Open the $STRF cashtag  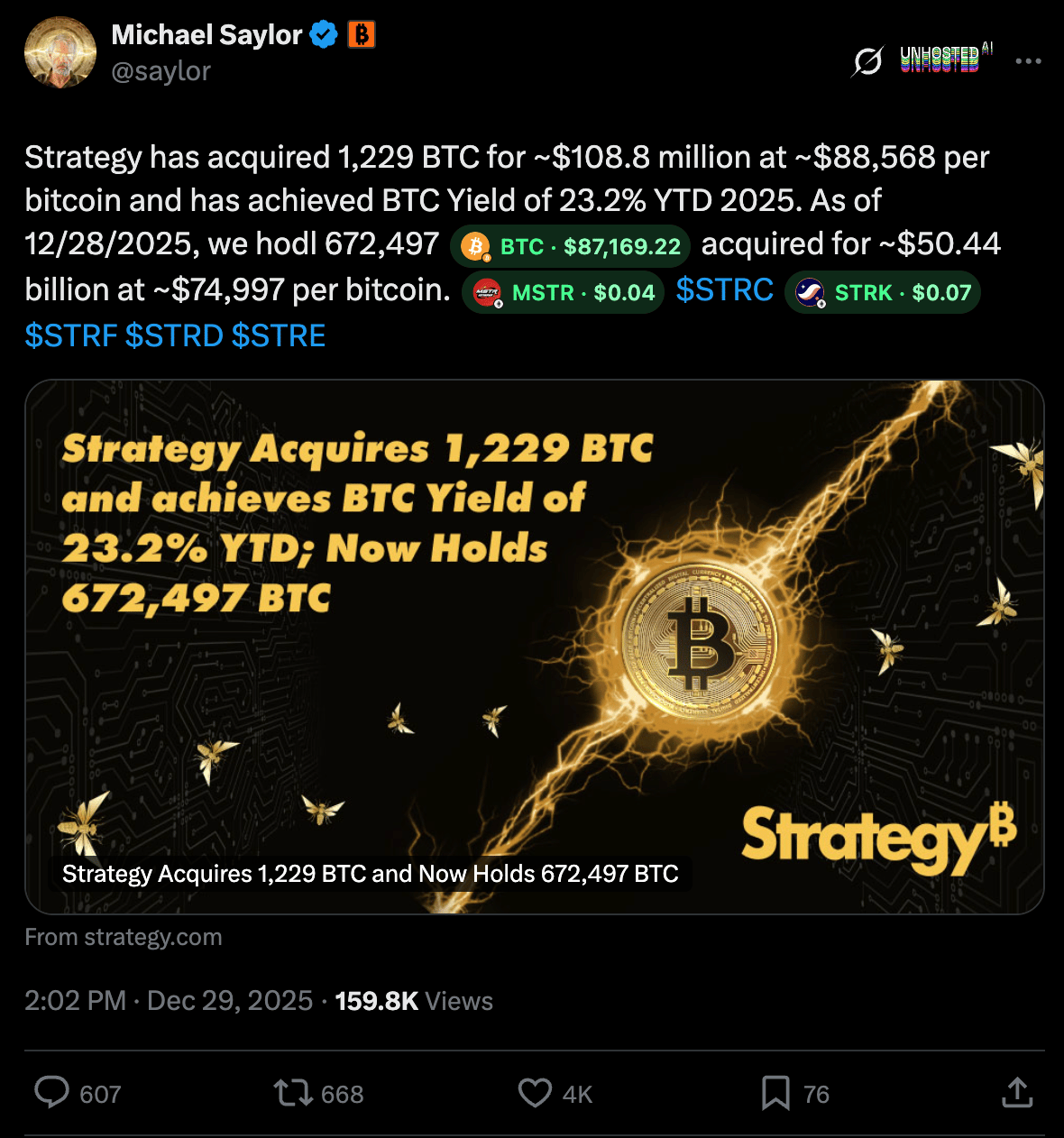[x=71, y=336]
